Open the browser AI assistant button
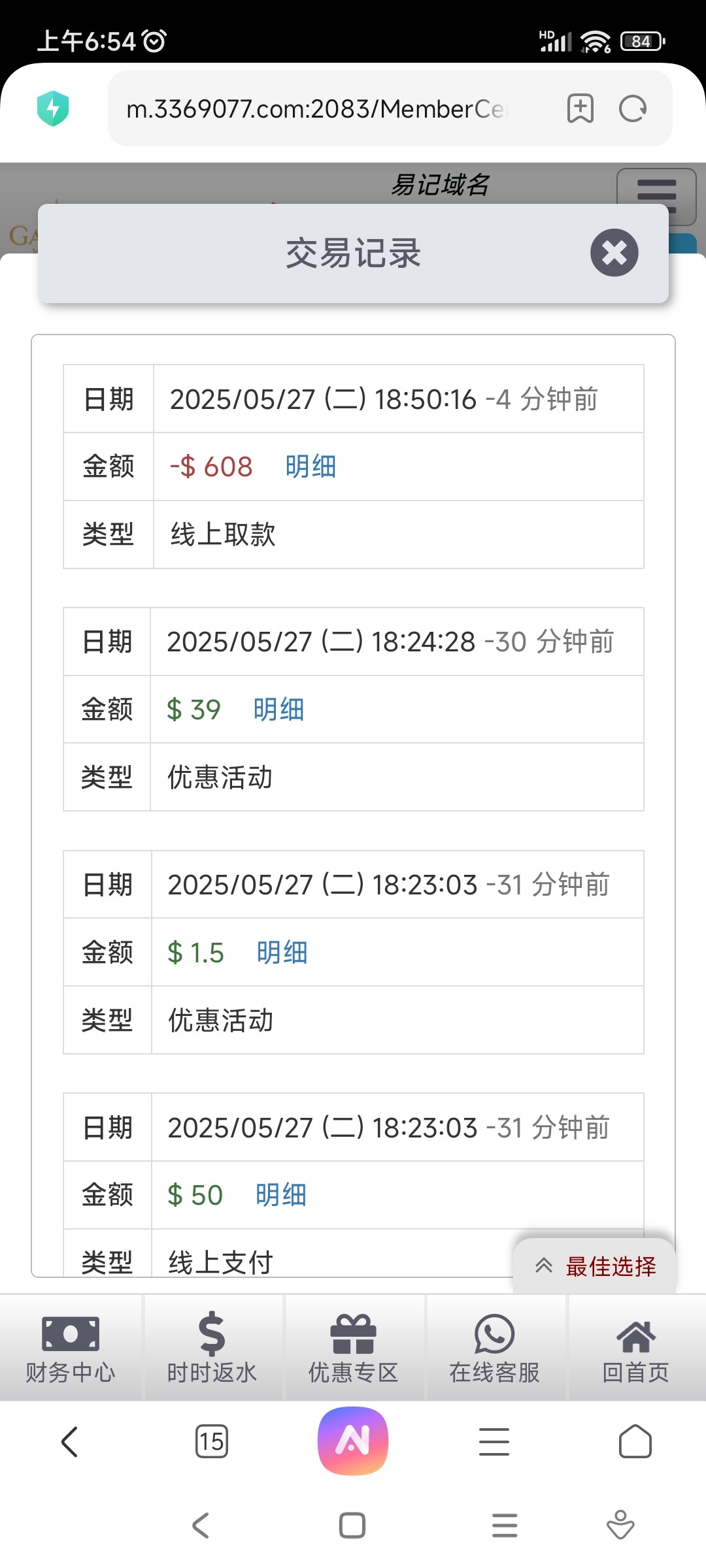This screenshot has height=1568, width=706. [x=353, y=1441]
